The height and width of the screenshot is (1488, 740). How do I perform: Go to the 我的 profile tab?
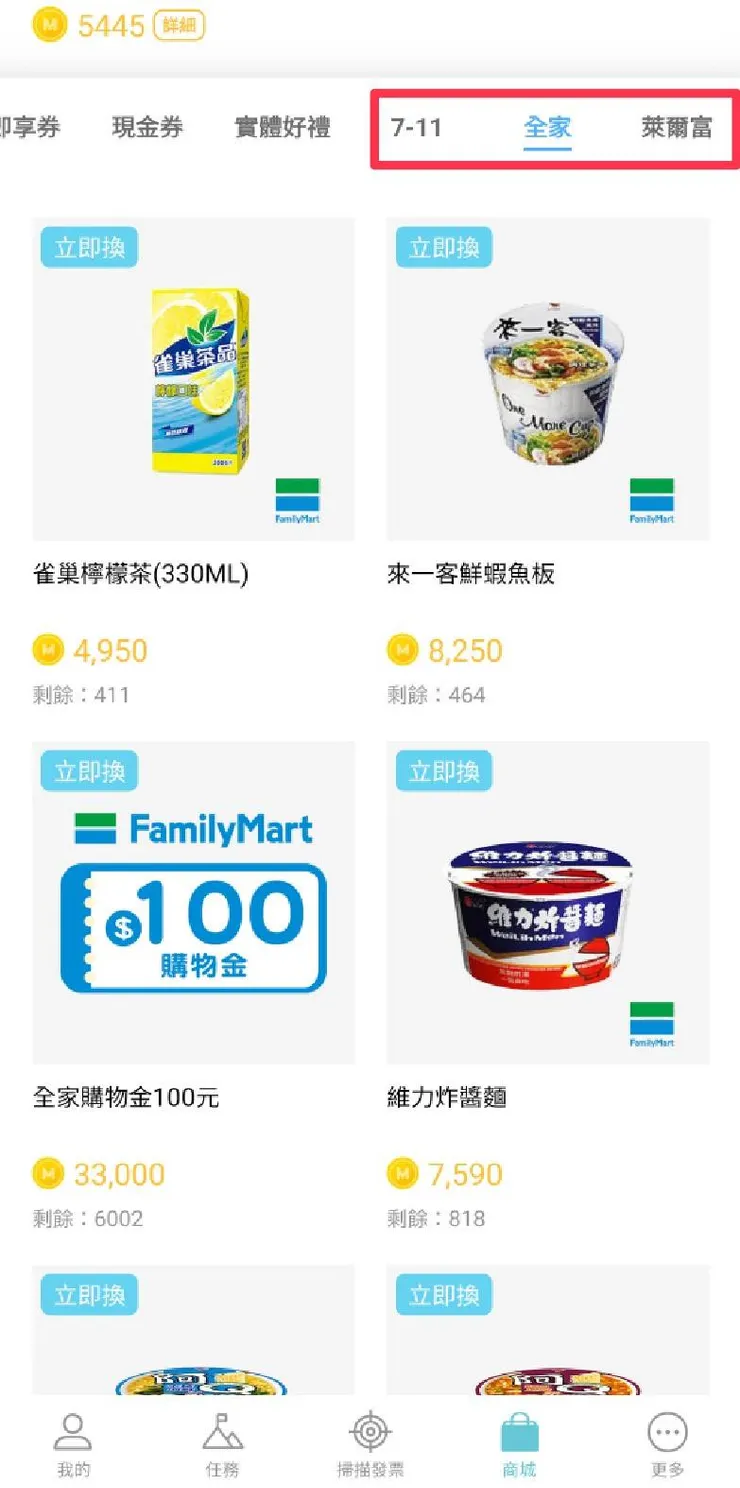(x=72, y=1445)
